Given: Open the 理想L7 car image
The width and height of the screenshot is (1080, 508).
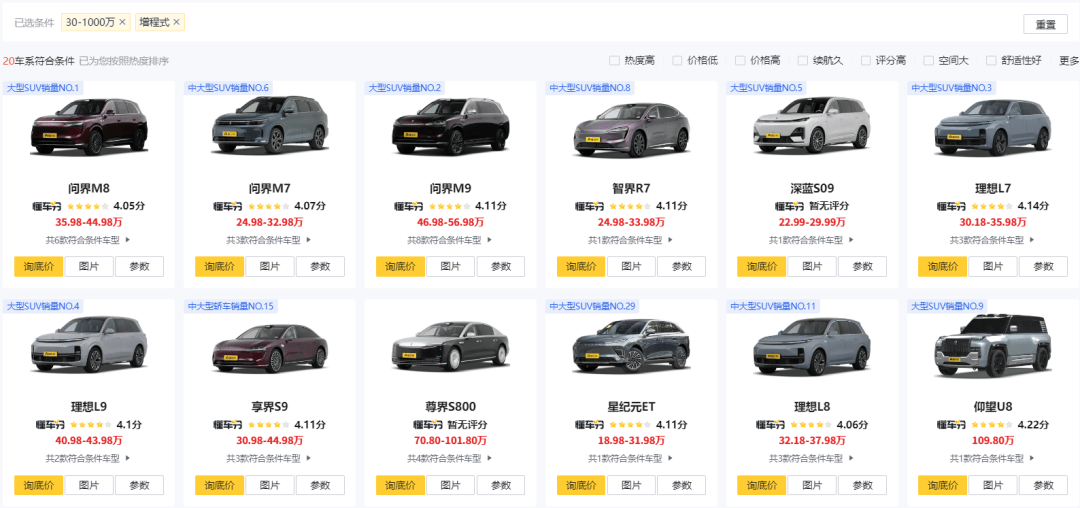Looking at the screenshot, I should 994,130.
